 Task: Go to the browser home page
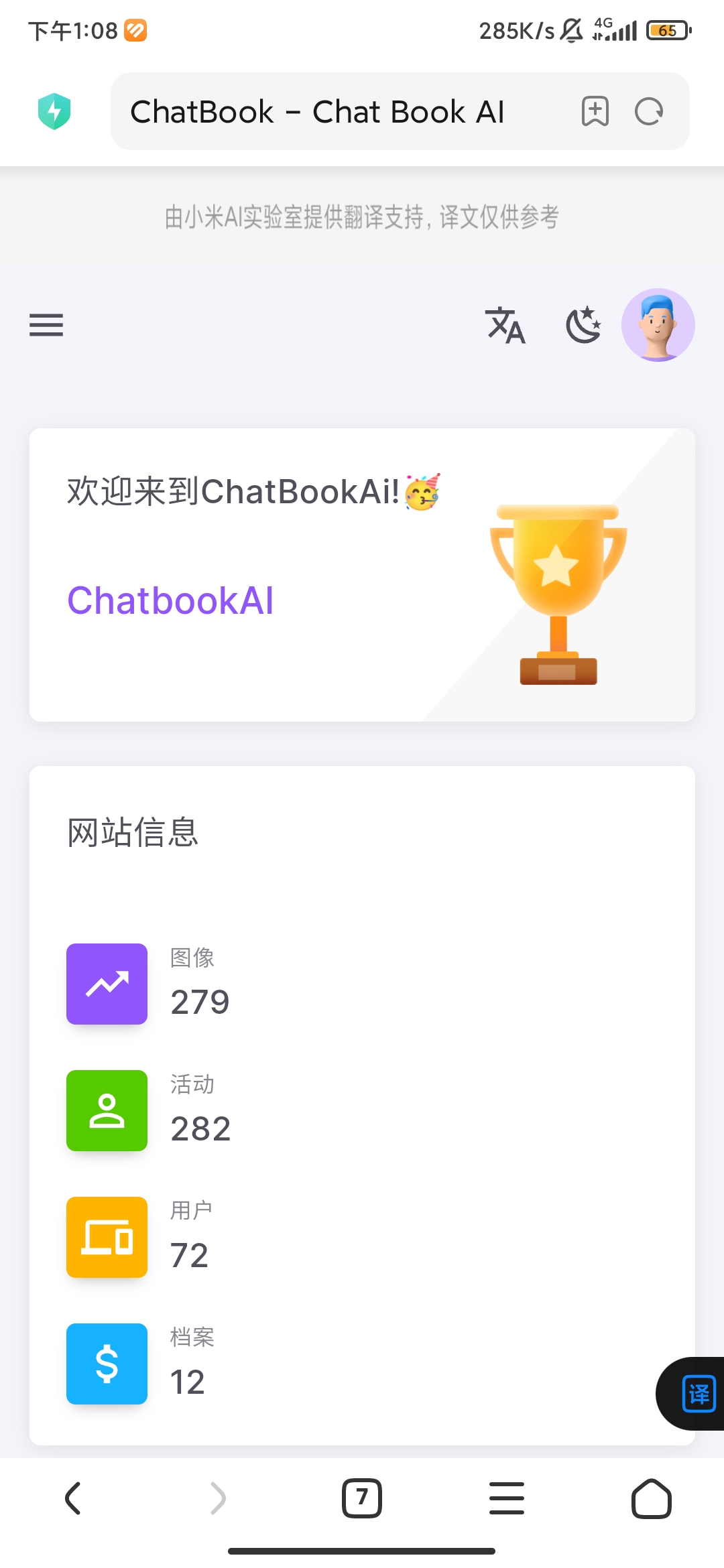coord(651,1498)
